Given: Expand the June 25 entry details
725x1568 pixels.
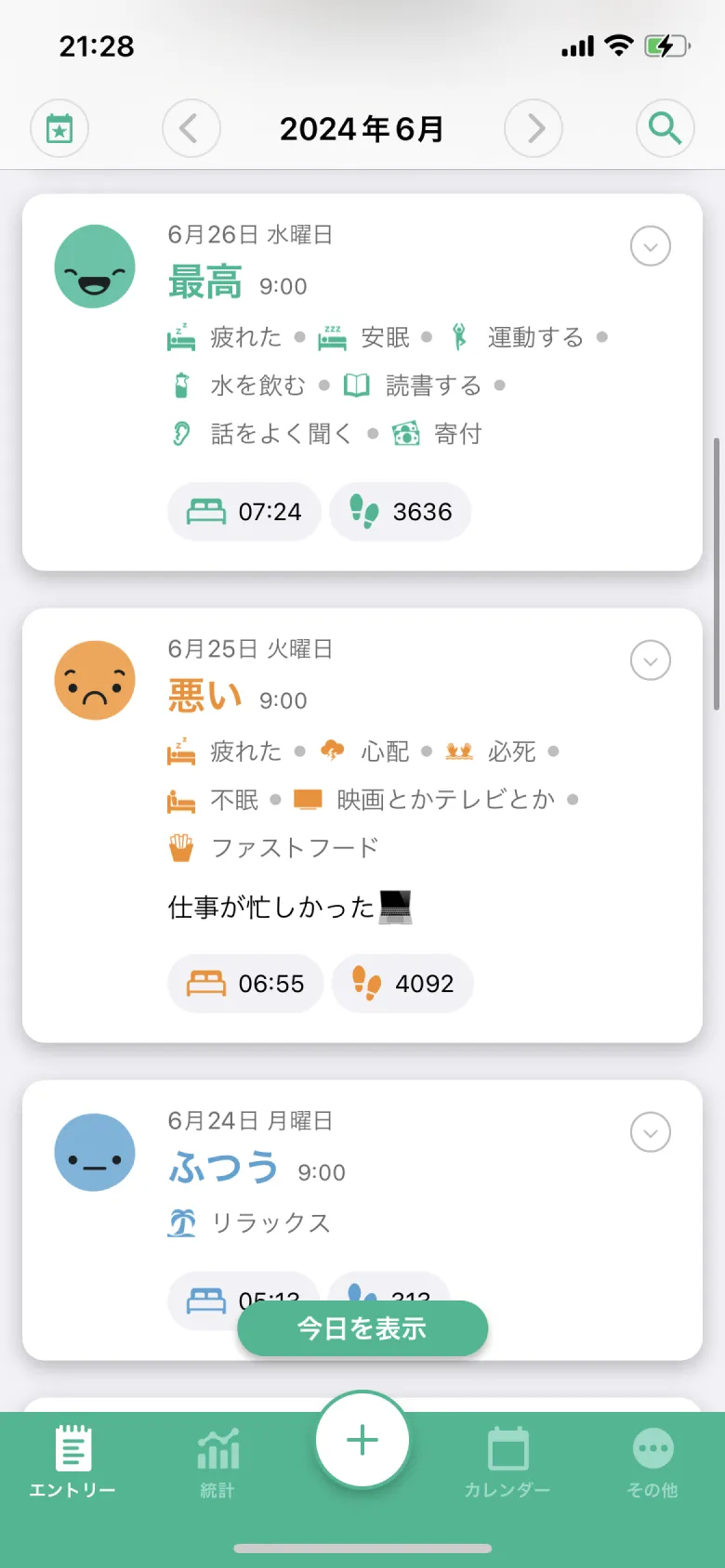Looking at the screenshot, I should click(650, 660).
